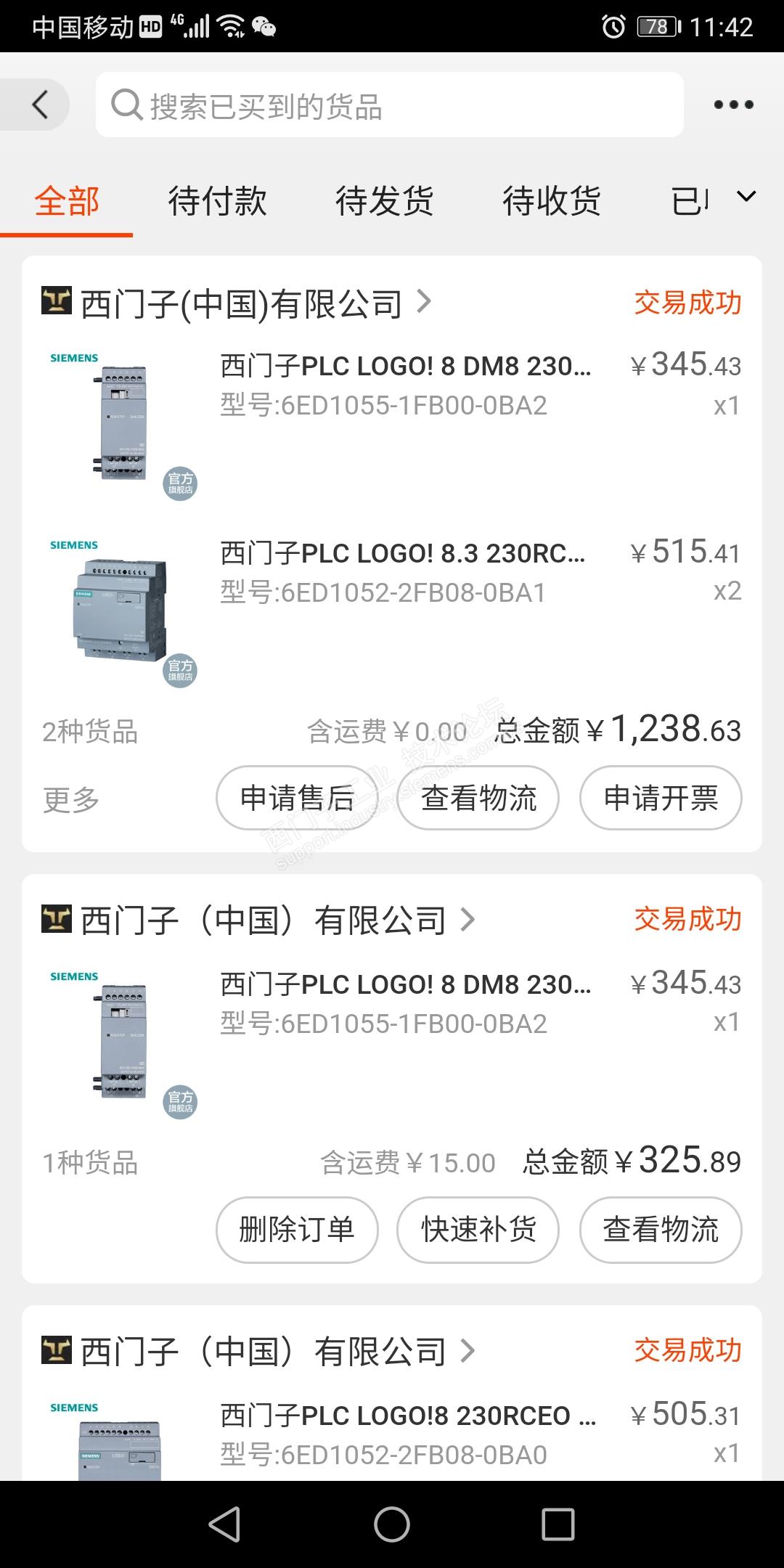The height and width of the screenshot is (1568, 784).
Task: Show 更多 options for the first order
Action: (70, 800)
